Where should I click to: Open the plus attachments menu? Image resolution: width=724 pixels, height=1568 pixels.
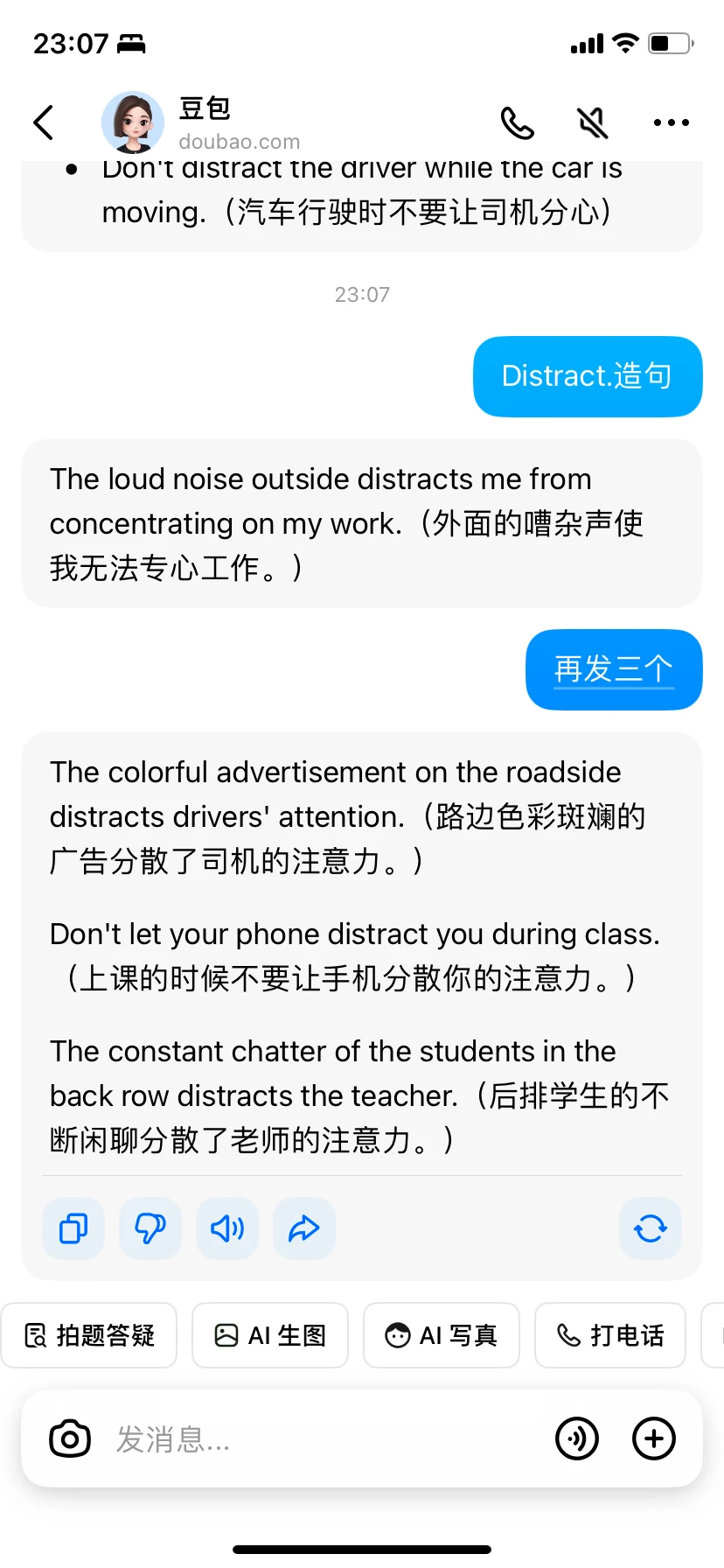pos(654,1438)
